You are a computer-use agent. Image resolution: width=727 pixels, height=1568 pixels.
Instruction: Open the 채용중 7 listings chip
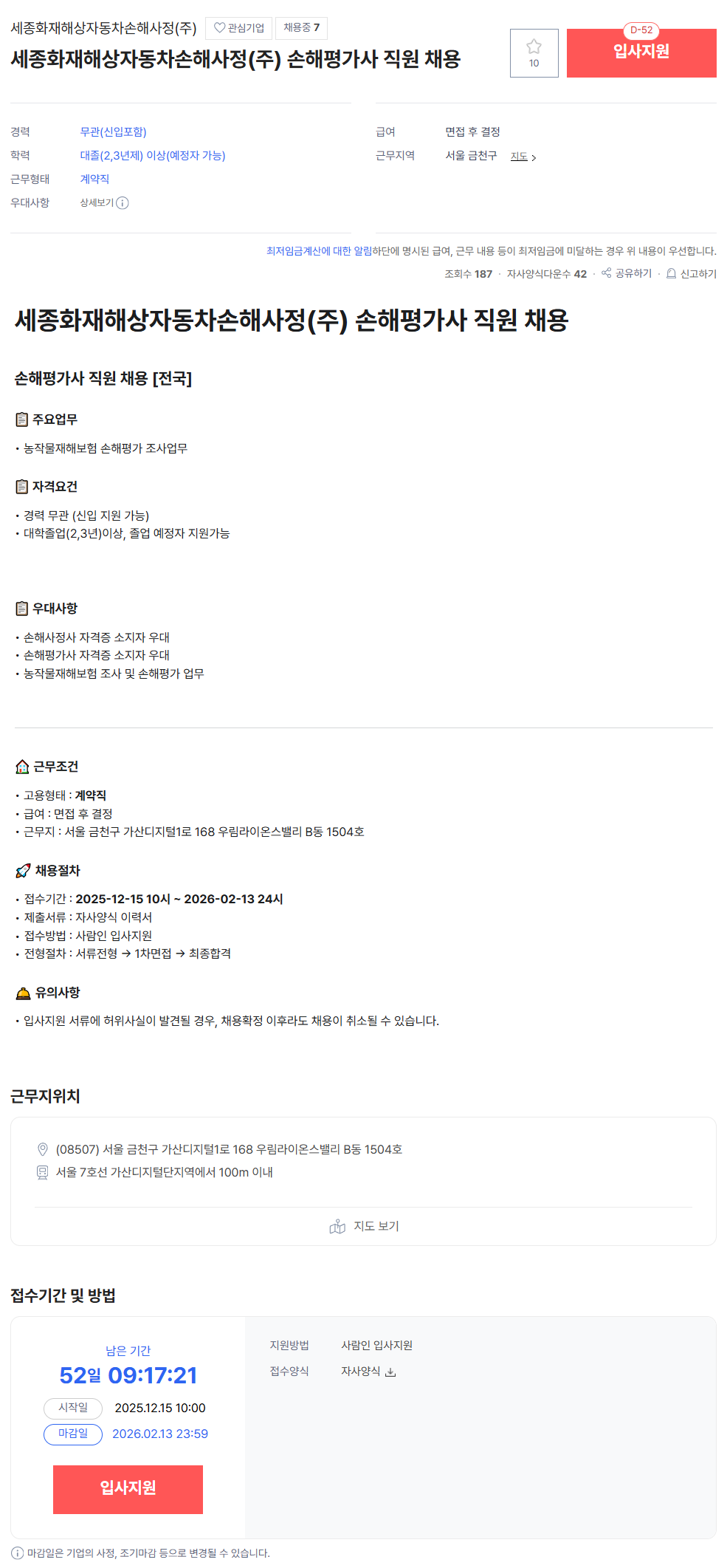[301, 28]
